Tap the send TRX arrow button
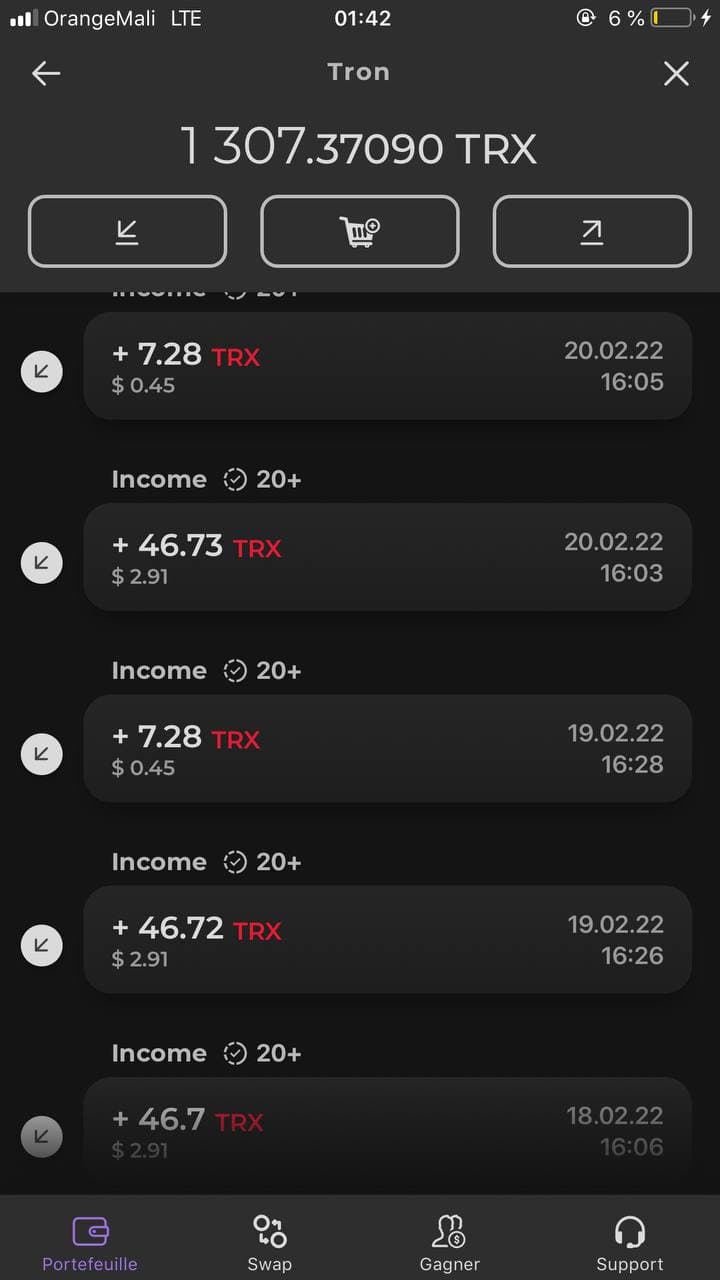Image resolution: width=720 pixels, height=1280 pixels. [592, 232]
